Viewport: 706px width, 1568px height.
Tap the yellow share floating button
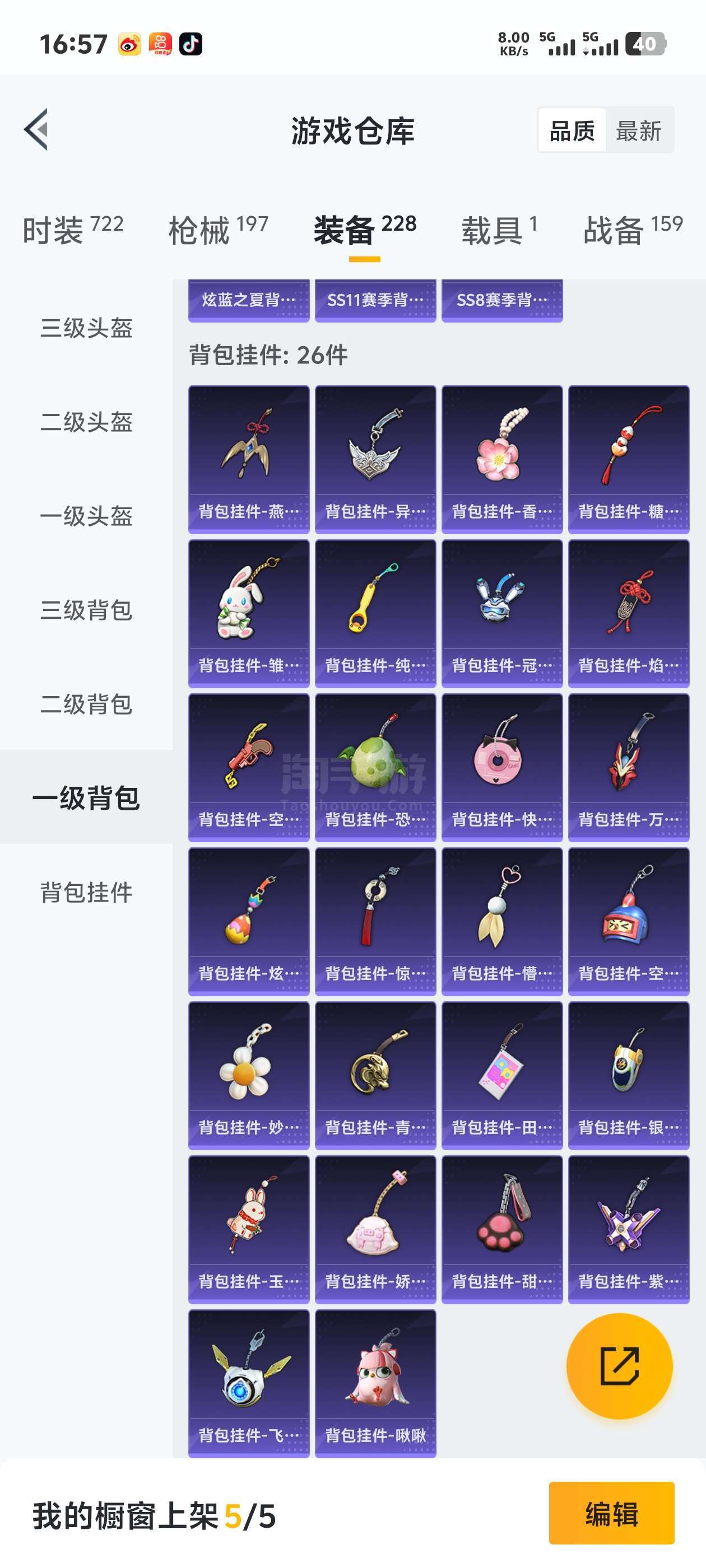(x=620, y=1366)
